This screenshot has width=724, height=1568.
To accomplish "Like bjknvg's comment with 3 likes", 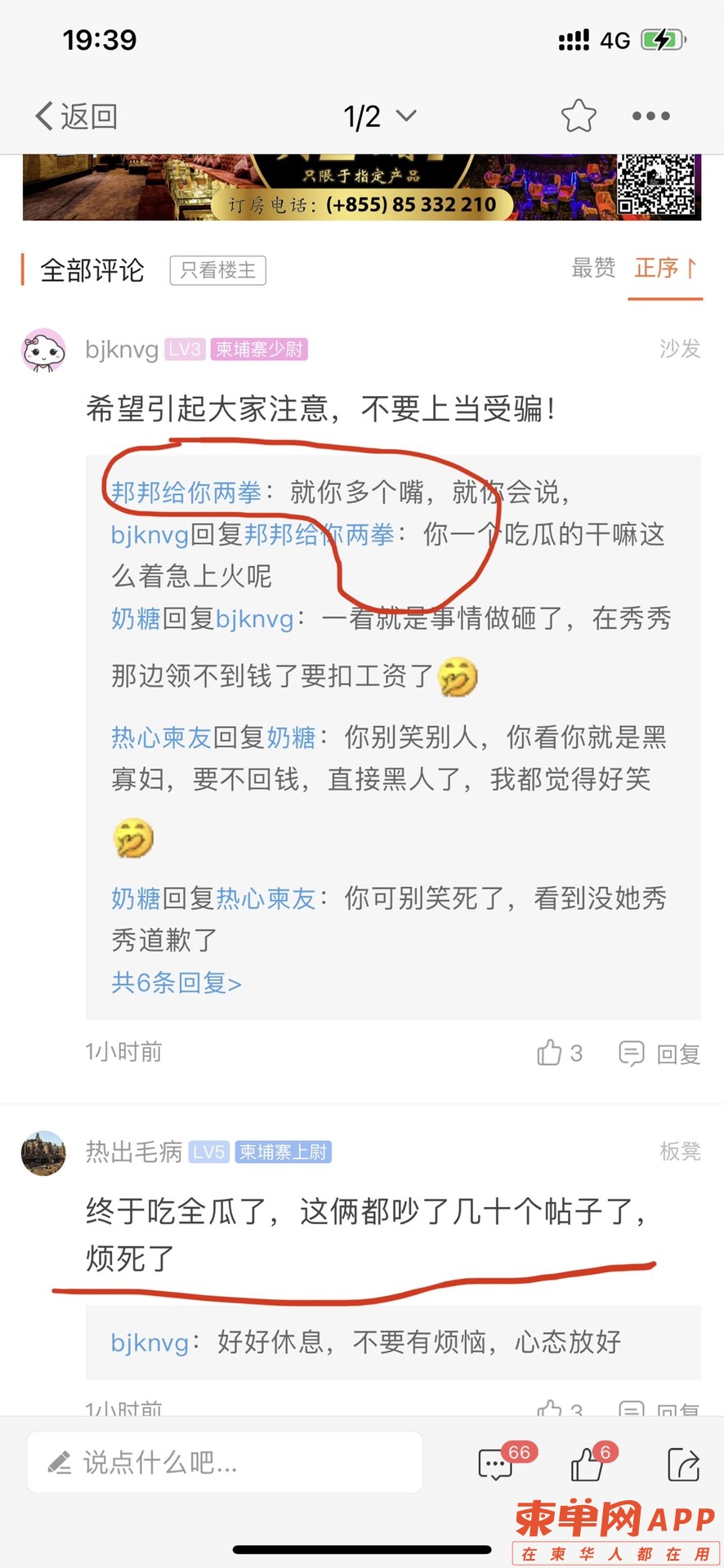I will point(560,1053).
